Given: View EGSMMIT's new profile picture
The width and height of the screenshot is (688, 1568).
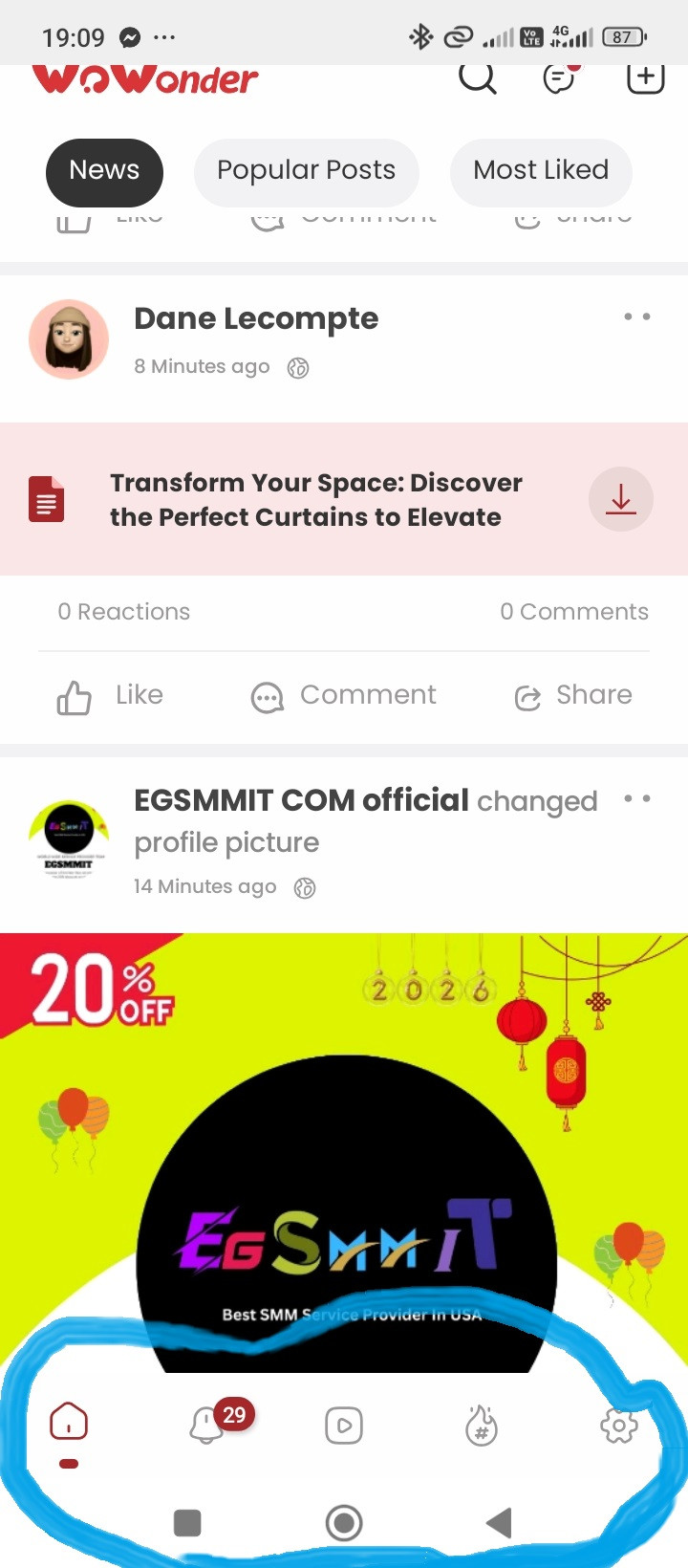Looking at the screenshot, I should coord(344,1147).
